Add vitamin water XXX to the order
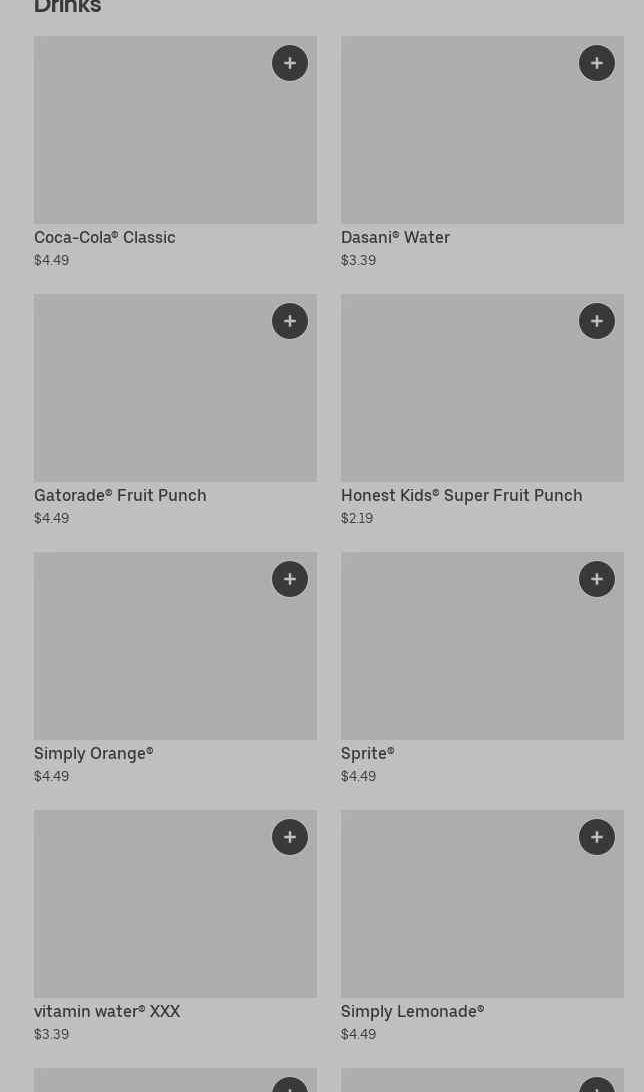The width and height of the screenshot is (644, 1092). pos(290,837)
